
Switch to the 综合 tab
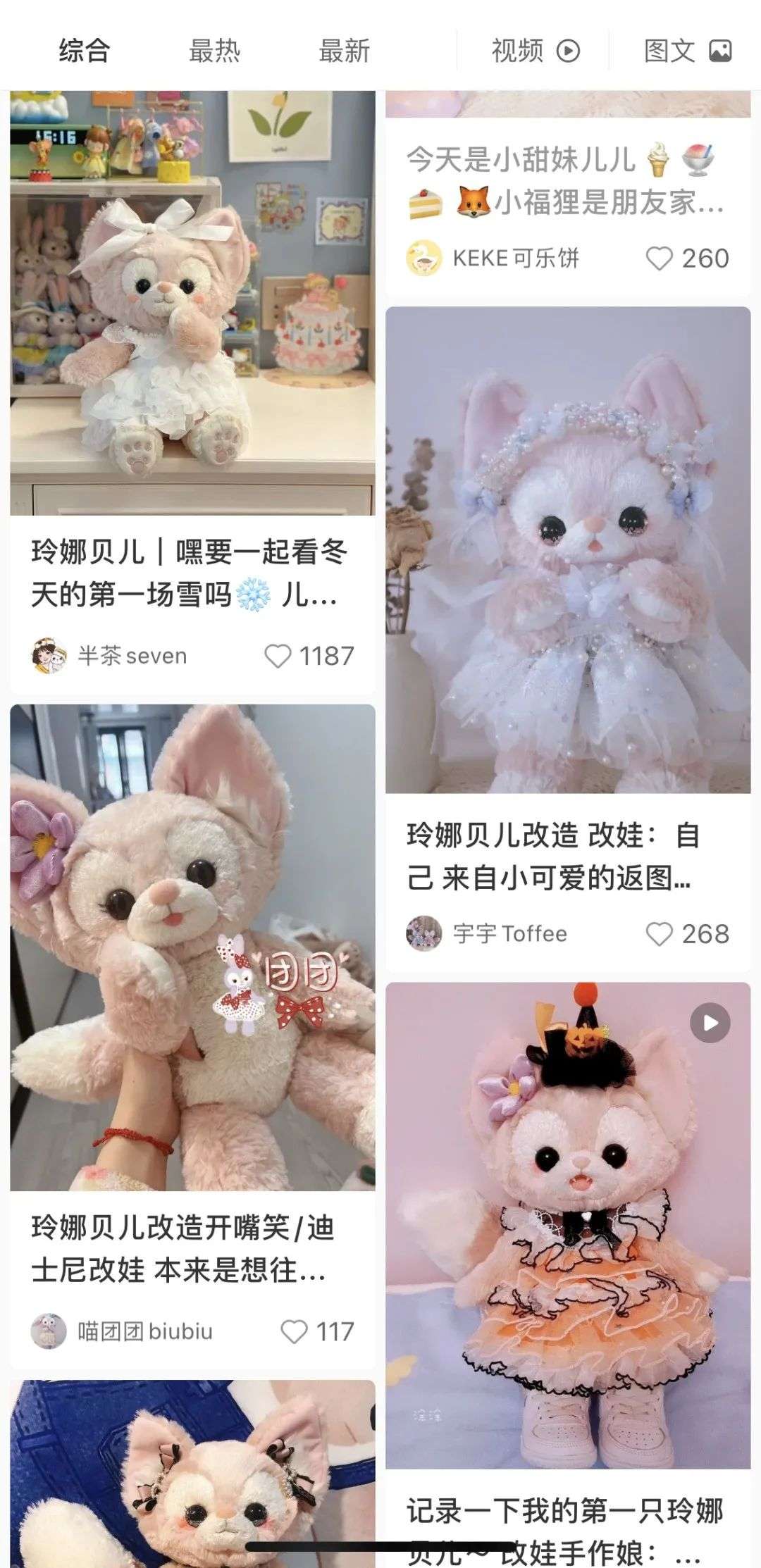point(84,51)
